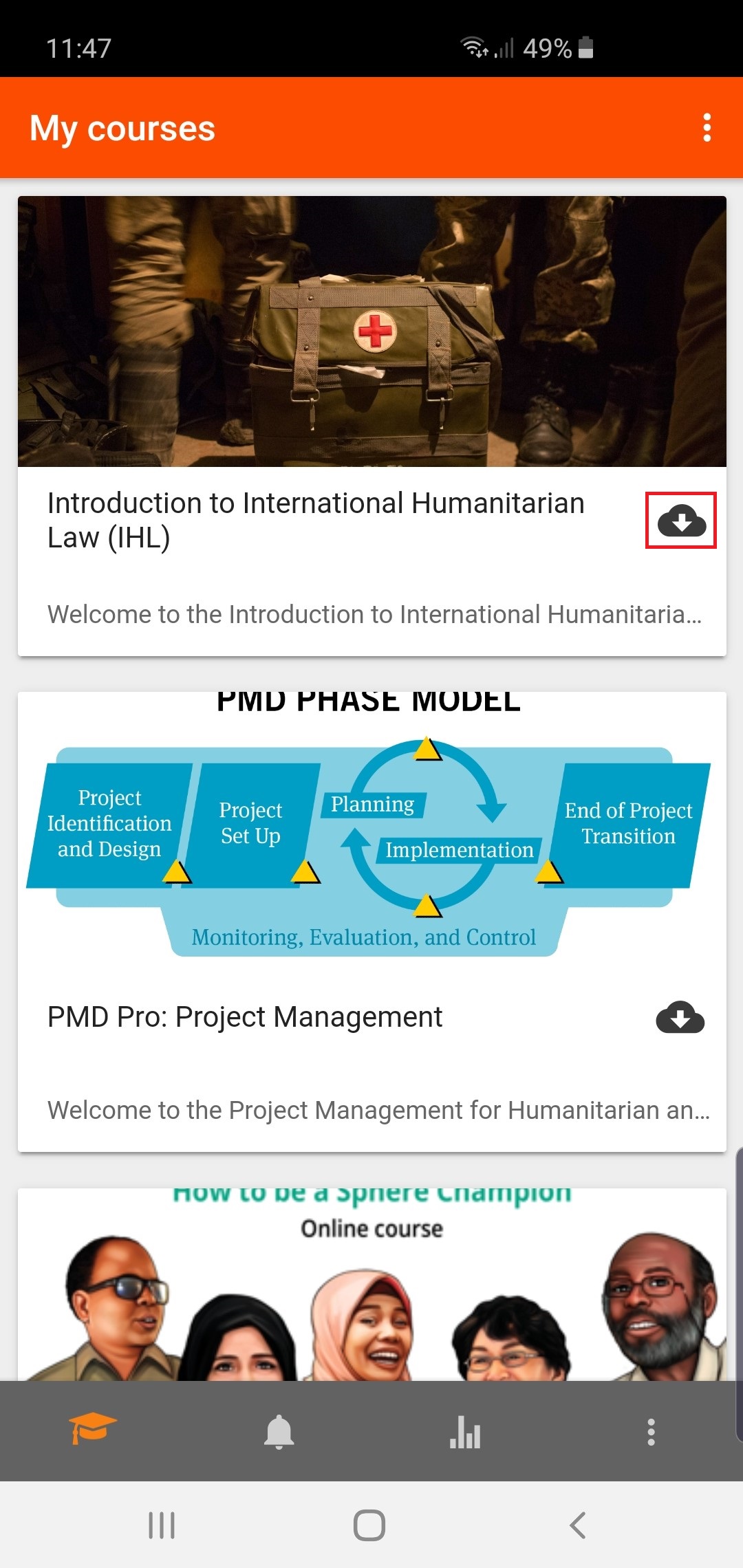Image resolution: width=743 pixels, height=1568 pixels.
Task: Switch to the statistics chart tab
Action: click(x=465, y=1432)
